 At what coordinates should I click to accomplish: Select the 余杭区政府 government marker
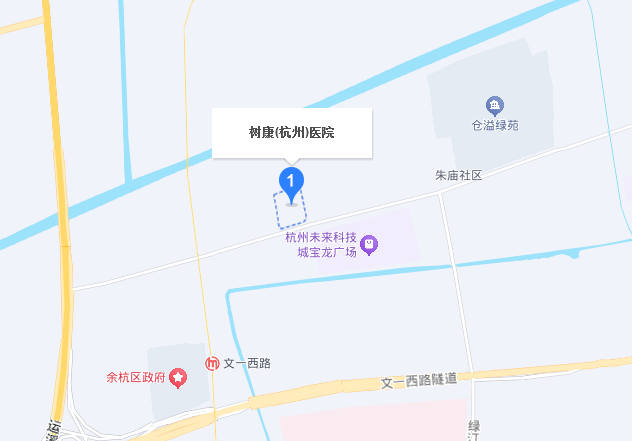tap(178, 378)
